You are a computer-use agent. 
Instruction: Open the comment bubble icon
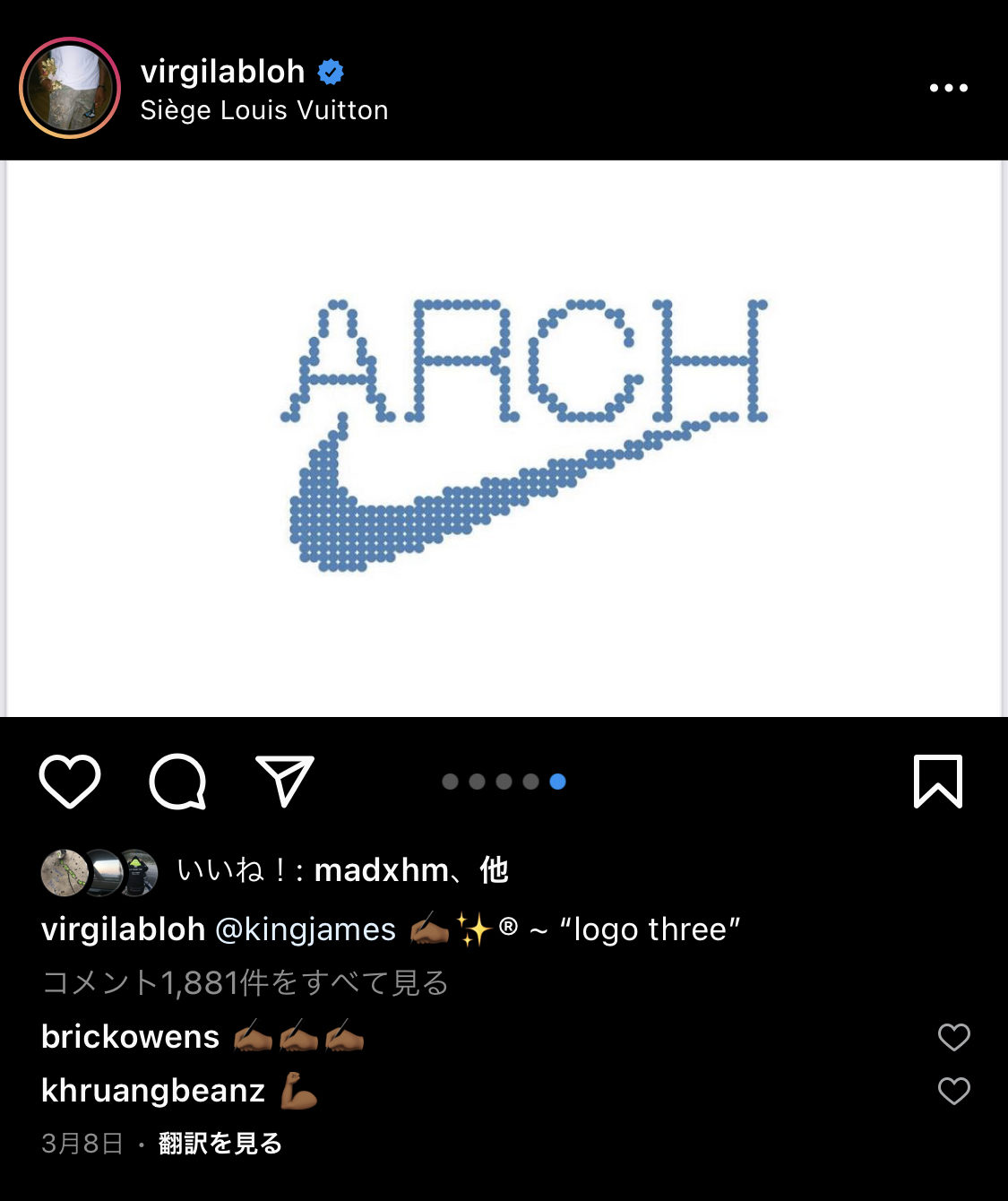click(177, 781)
